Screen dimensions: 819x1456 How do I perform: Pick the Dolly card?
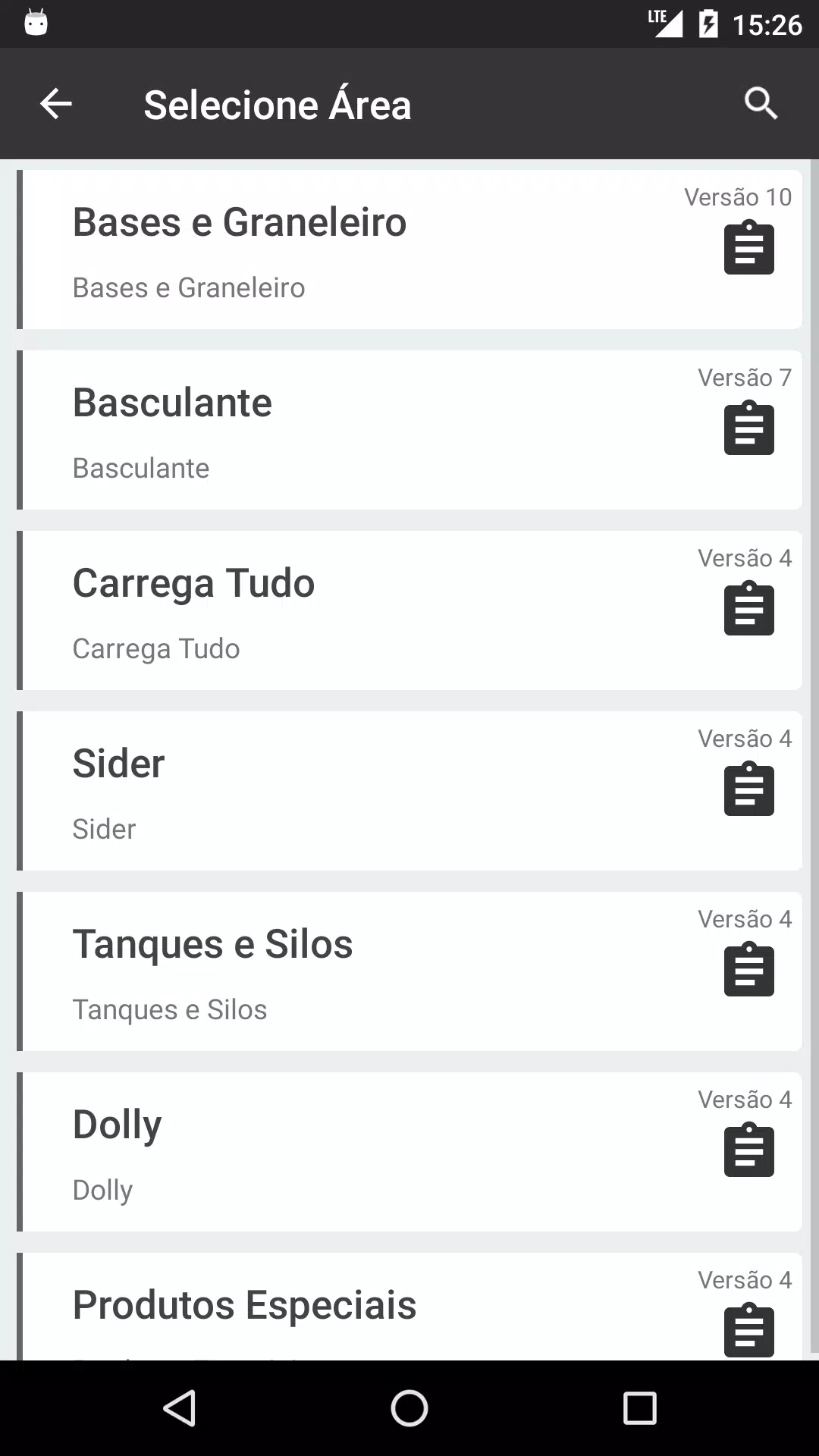409,1152
